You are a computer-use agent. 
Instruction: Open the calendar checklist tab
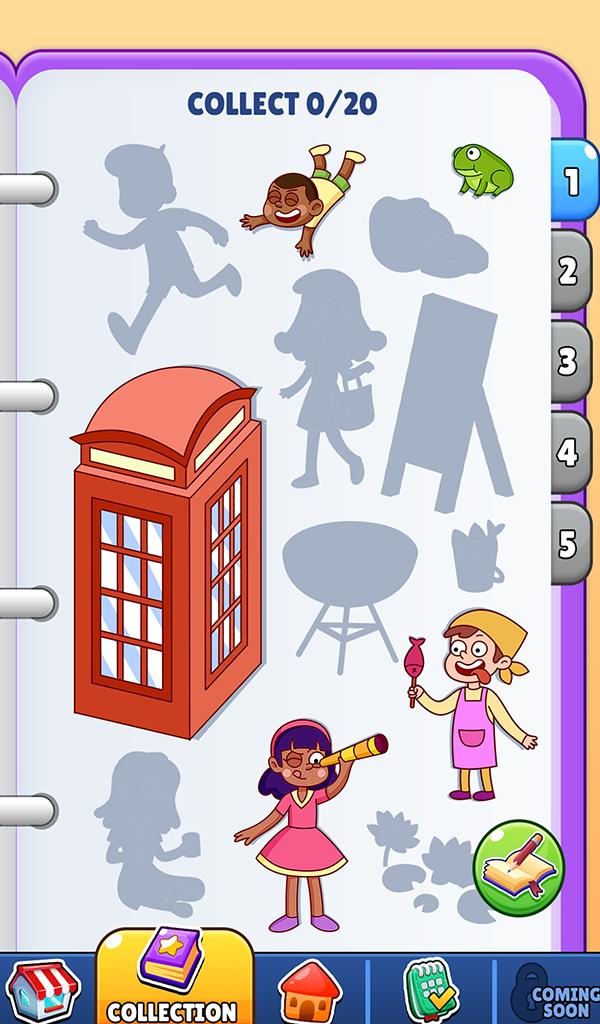(x=430, y=991)
